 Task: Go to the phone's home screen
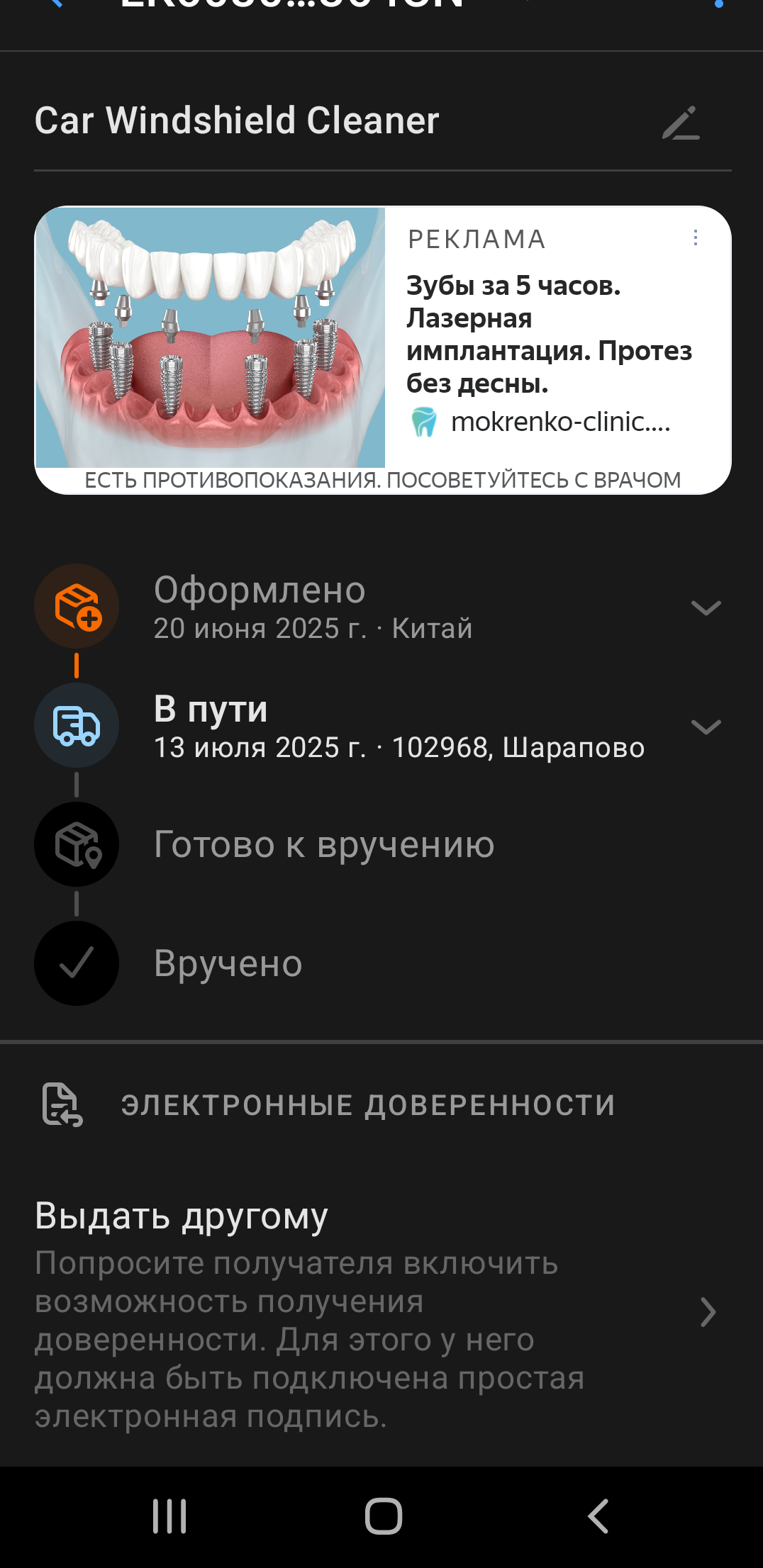[383, 1516]
